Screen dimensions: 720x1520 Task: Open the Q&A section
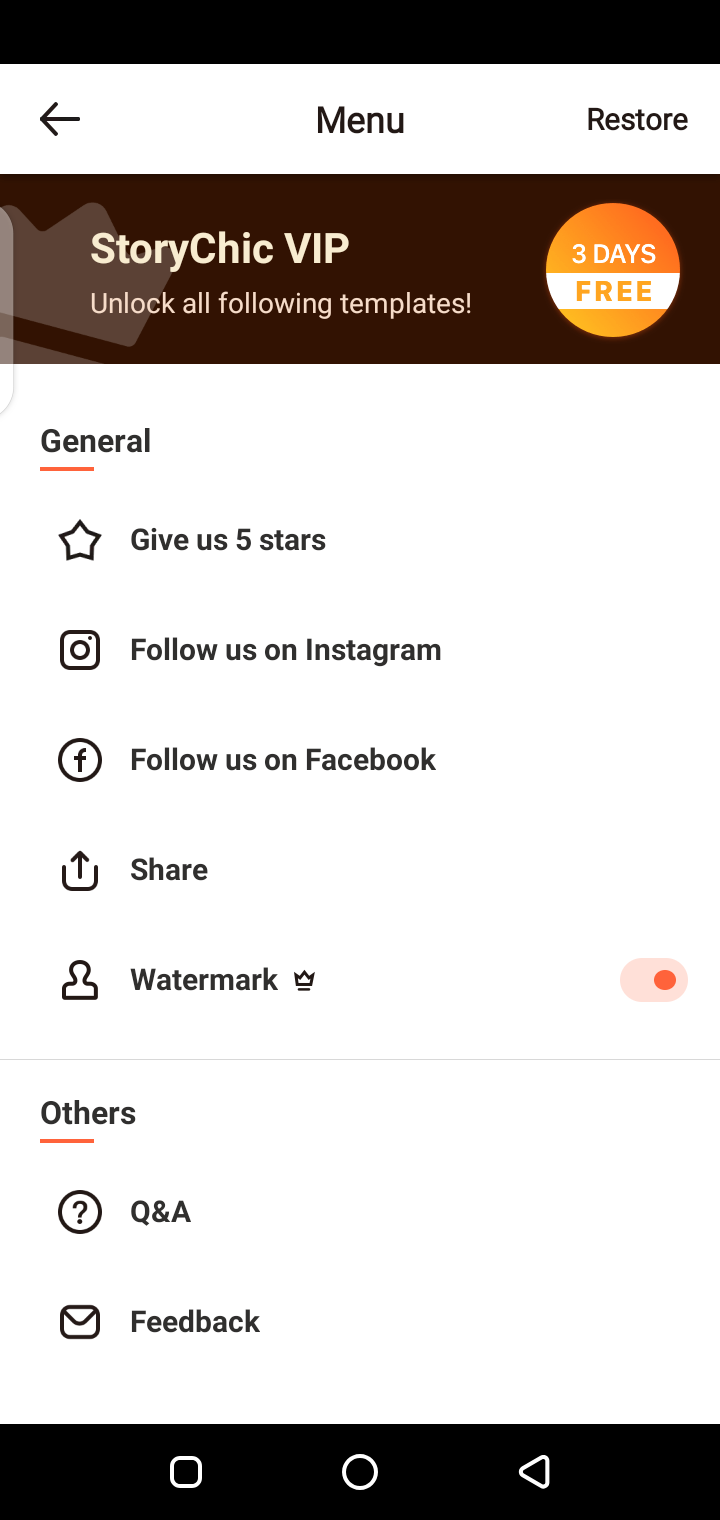[160, 1212]
